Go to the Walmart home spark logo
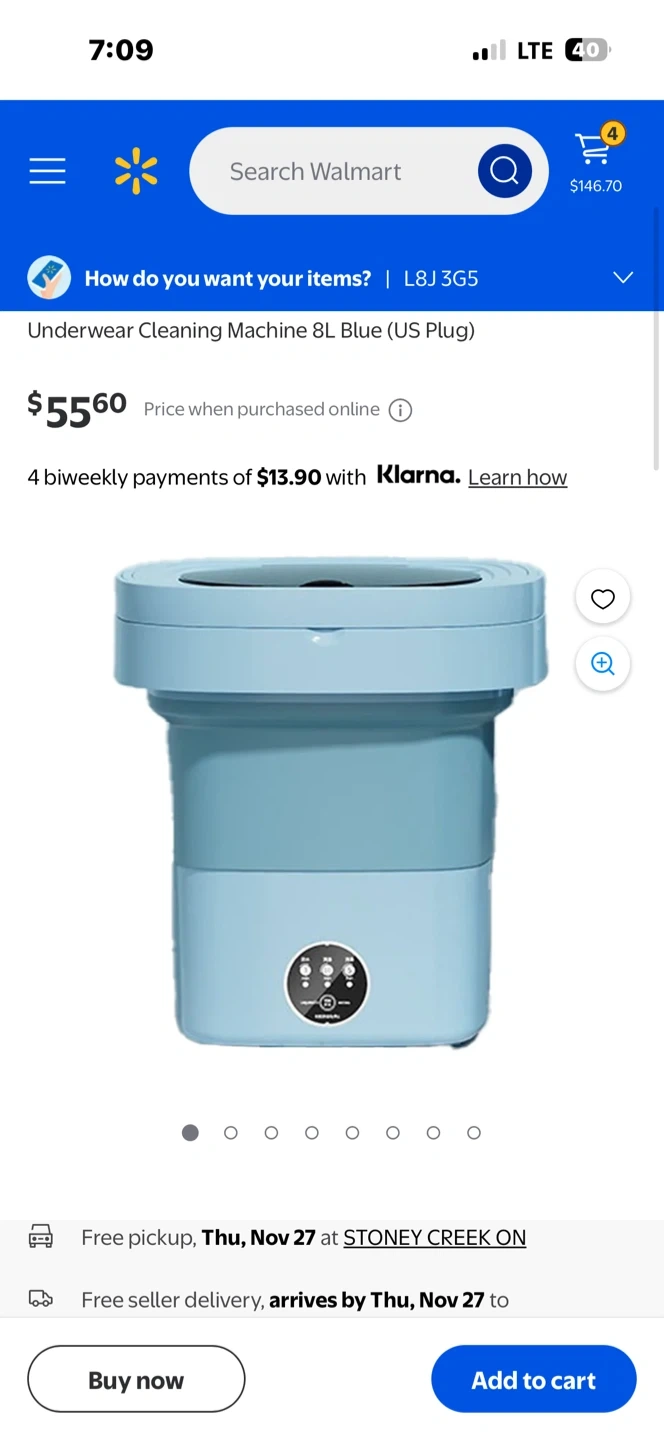The image size is (664, 1440). click(x=136, y=171)
